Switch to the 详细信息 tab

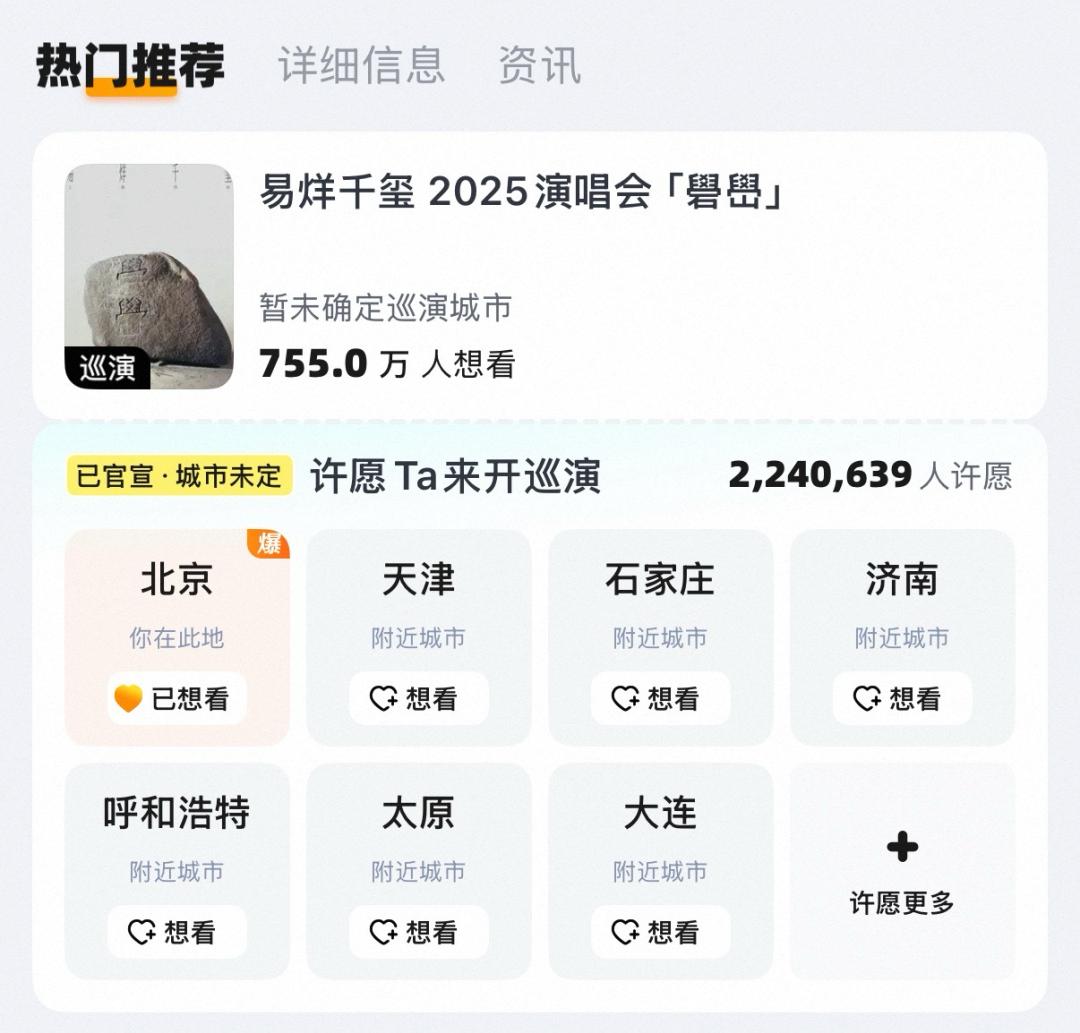pos(361,65)
